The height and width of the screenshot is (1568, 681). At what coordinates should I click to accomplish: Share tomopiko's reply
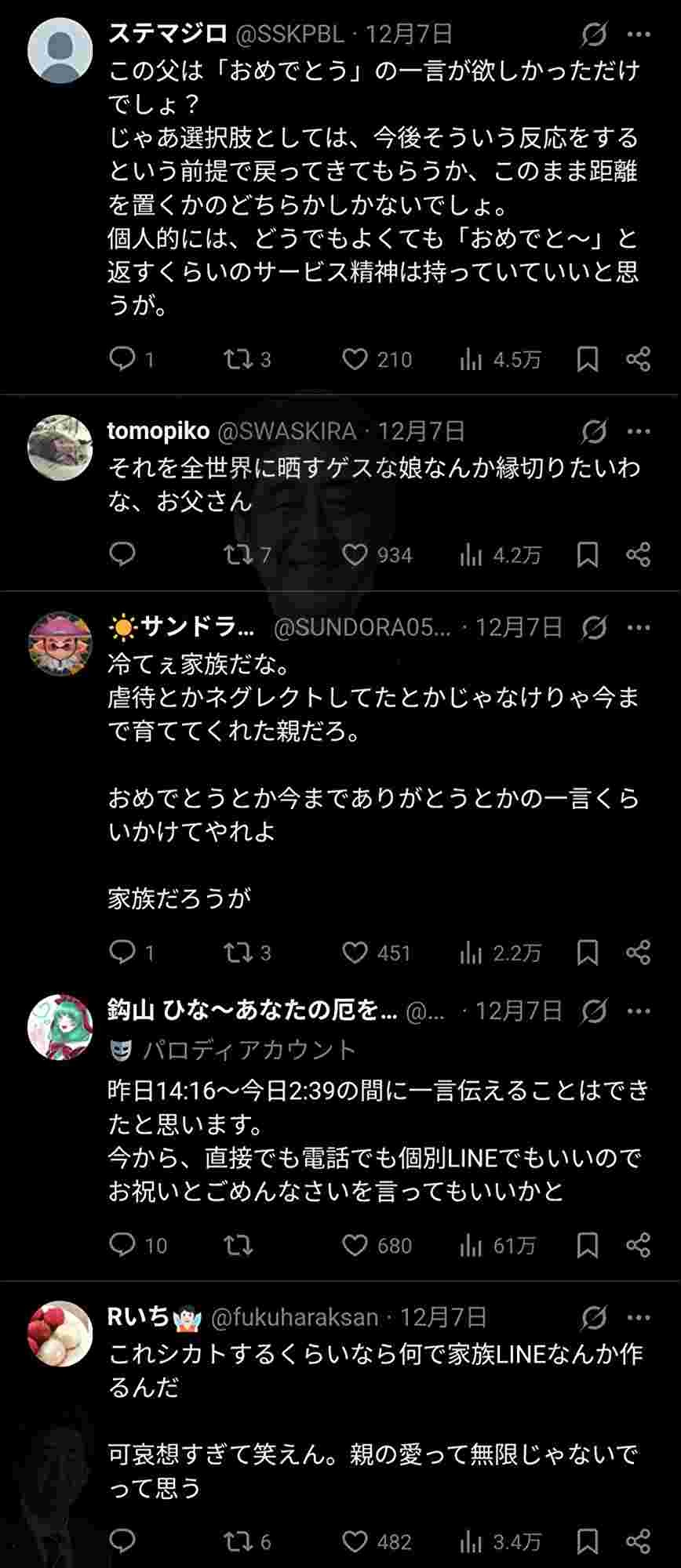639,555
